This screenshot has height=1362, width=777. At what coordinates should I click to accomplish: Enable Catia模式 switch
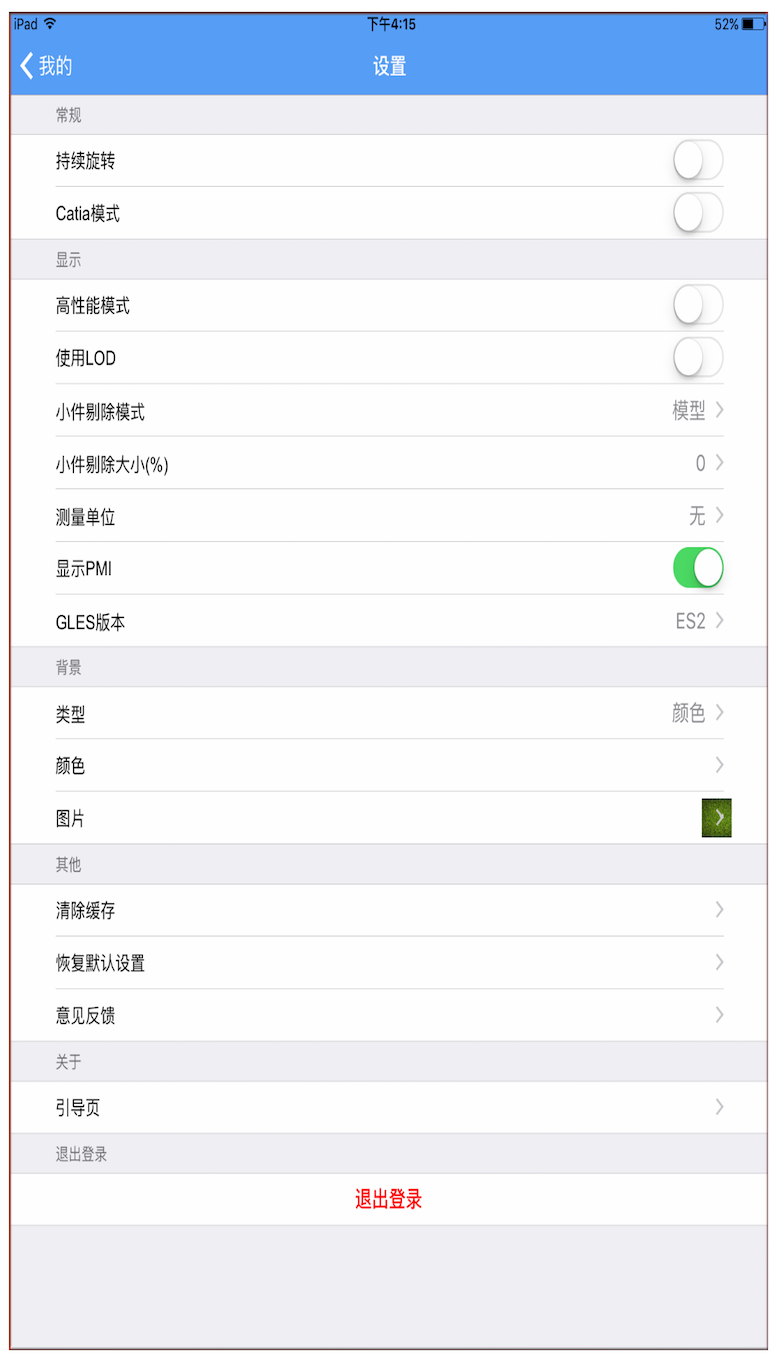click(698, 213)
